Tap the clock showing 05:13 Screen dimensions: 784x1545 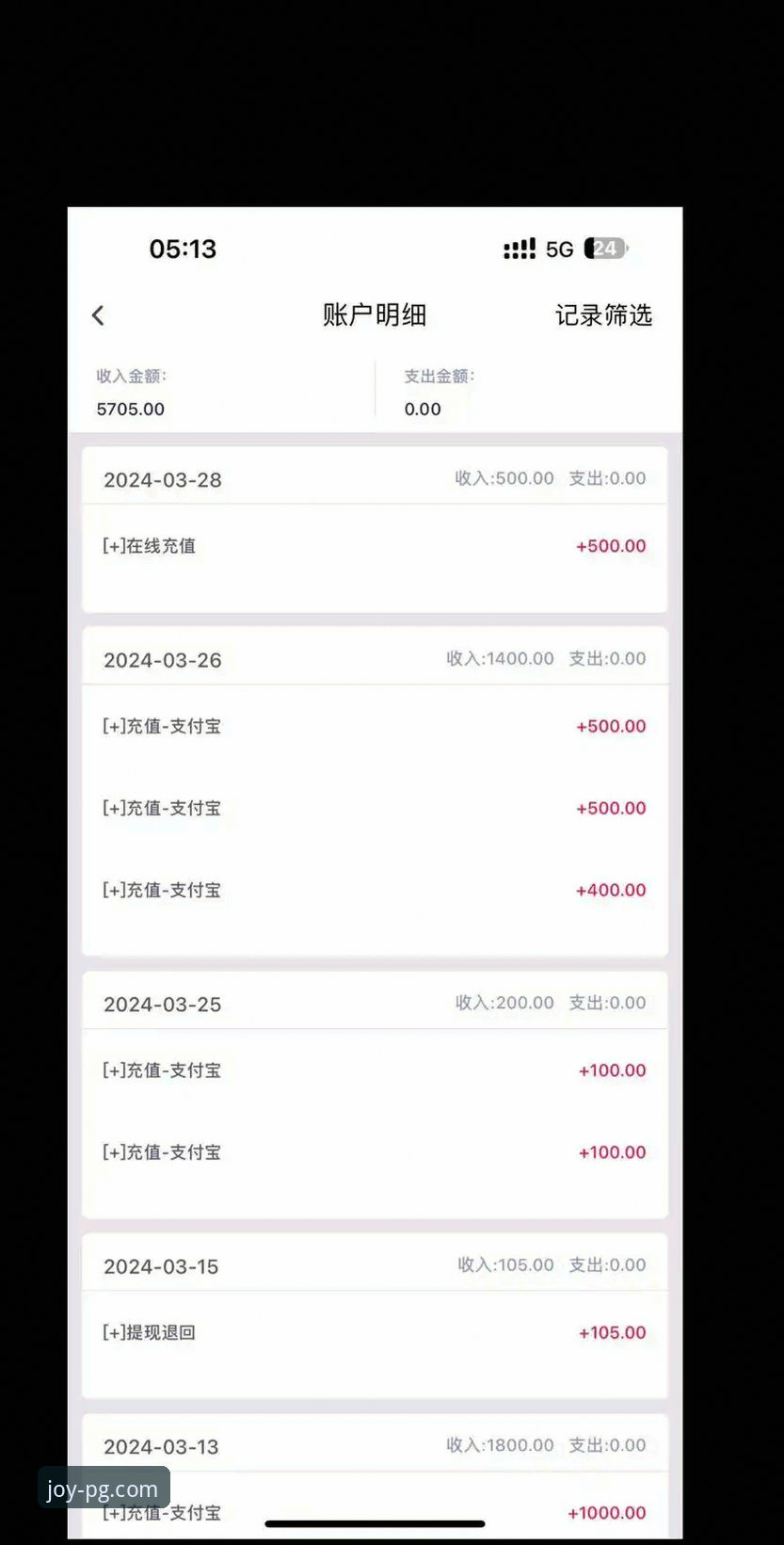pyautogui.click(x=183, y=248)
